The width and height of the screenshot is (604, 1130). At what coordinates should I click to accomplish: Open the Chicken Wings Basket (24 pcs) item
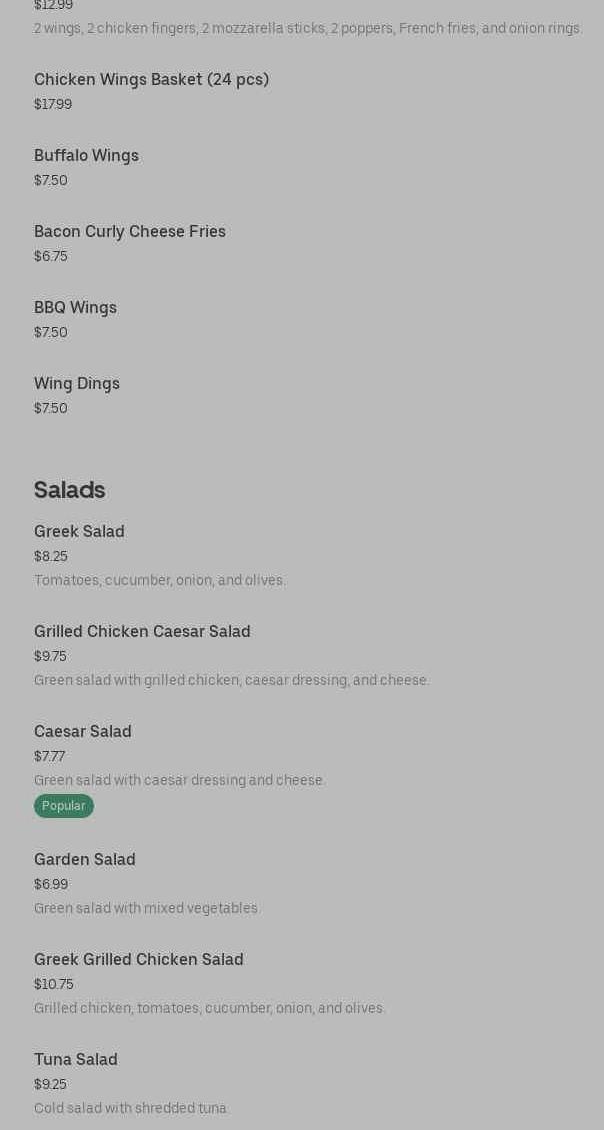pyautogui.click(x=151, y=80)
